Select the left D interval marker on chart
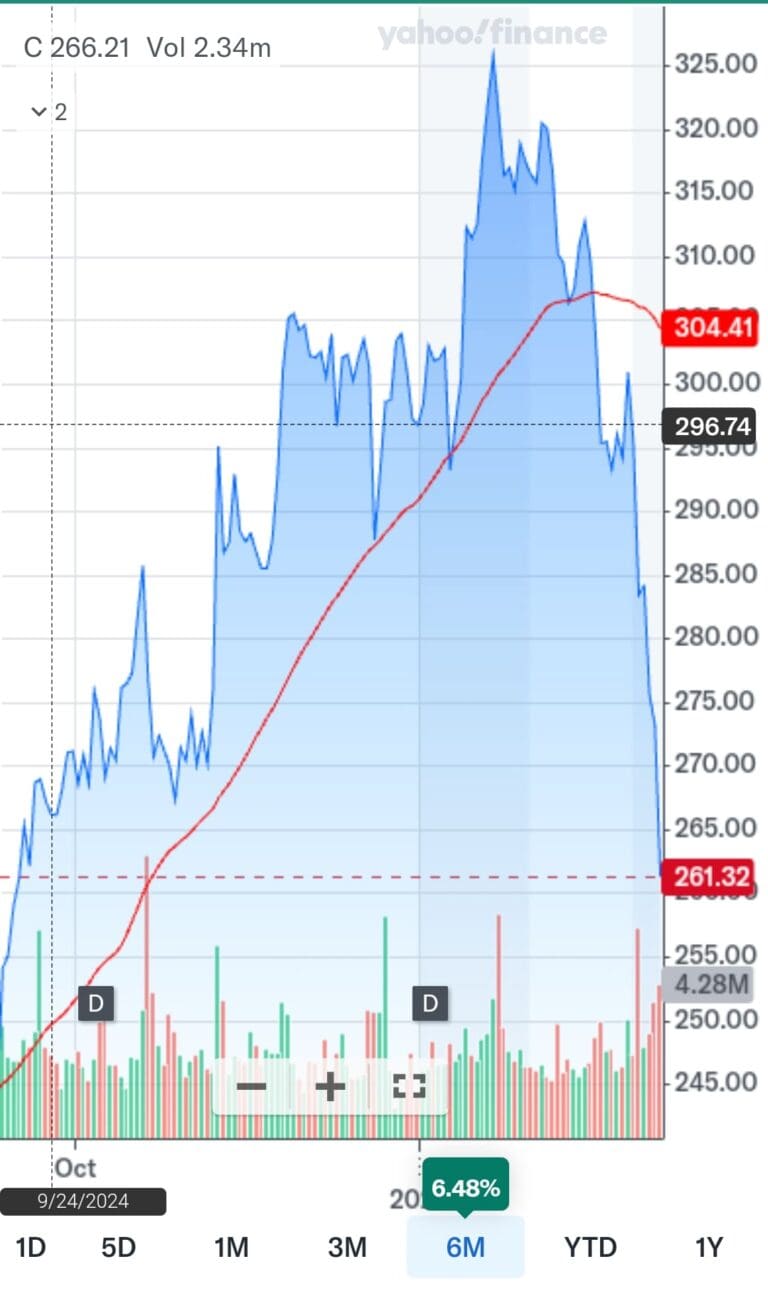Screen dimensions: 768x1291 [96, 1004]
